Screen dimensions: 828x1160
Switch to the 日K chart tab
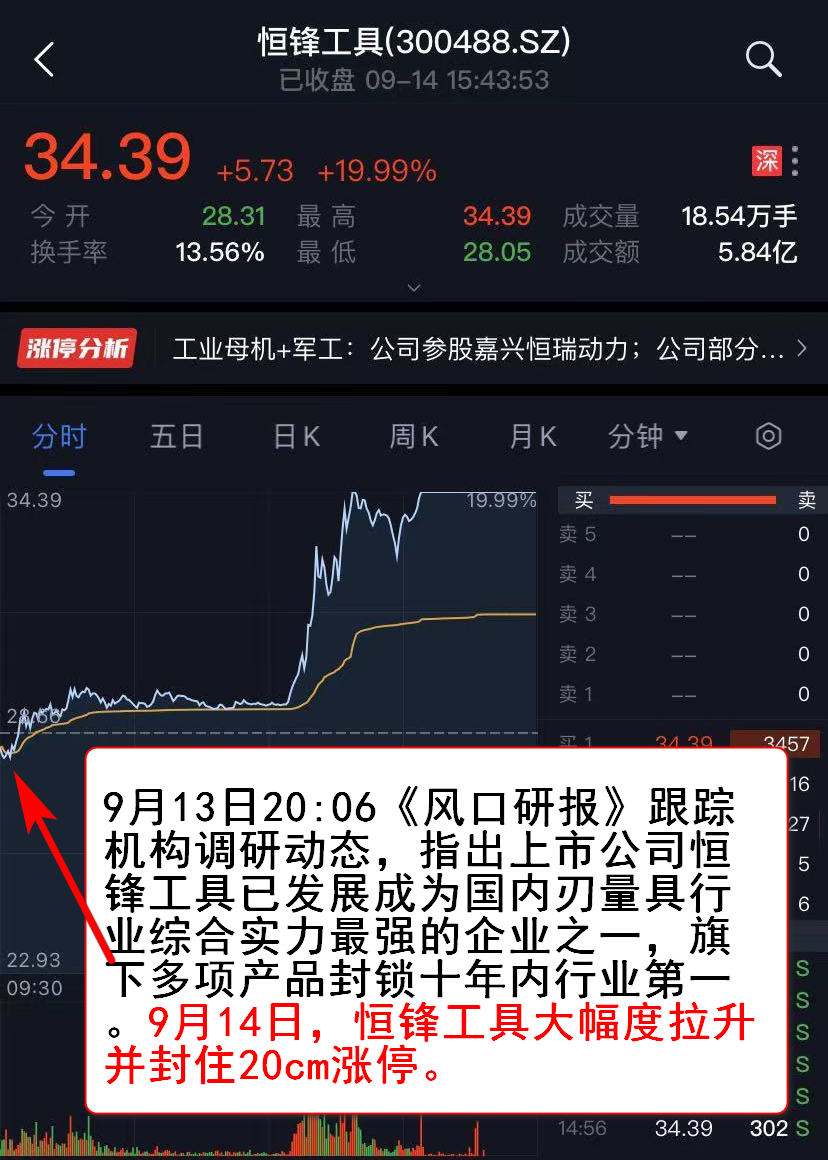[296, 437]
